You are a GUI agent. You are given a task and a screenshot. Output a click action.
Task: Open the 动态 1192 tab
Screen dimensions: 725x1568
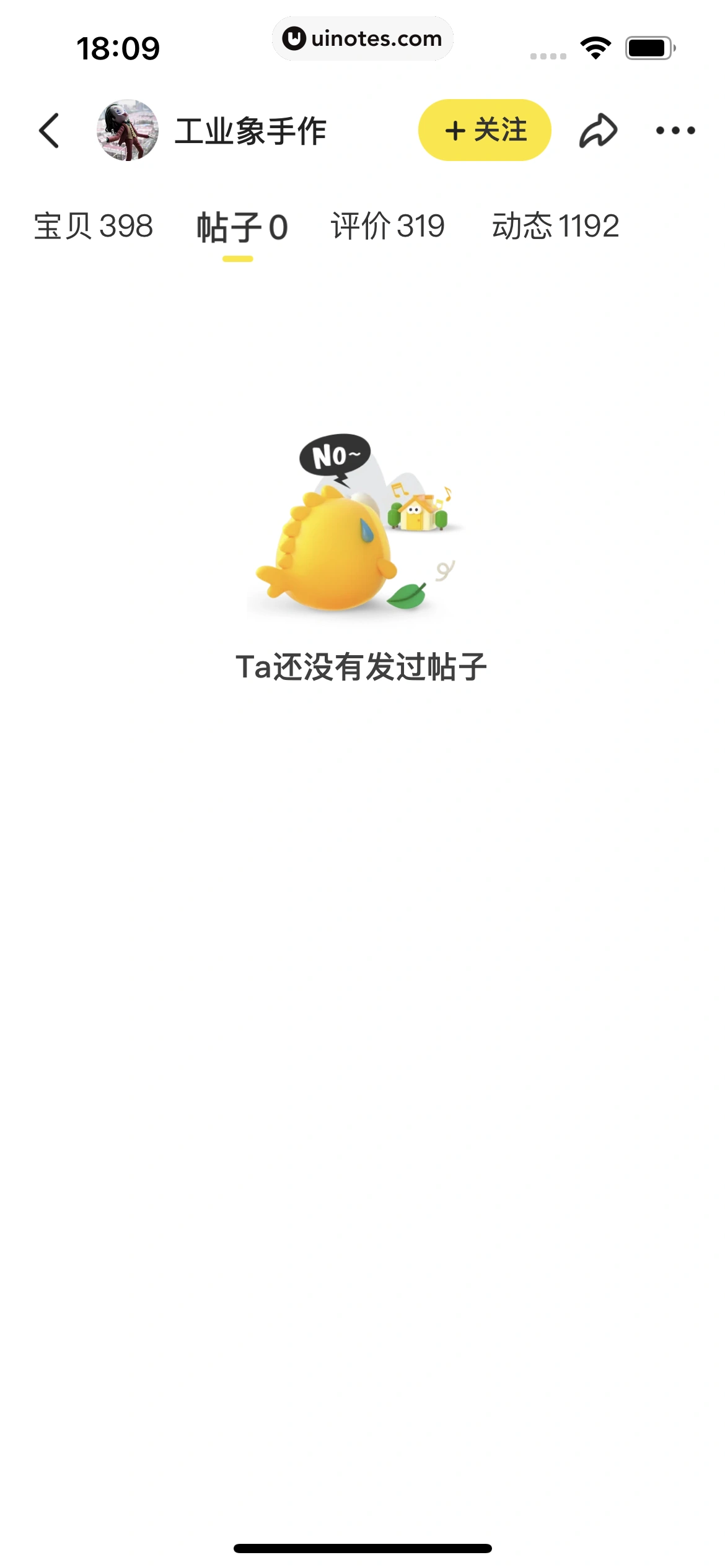555,226
